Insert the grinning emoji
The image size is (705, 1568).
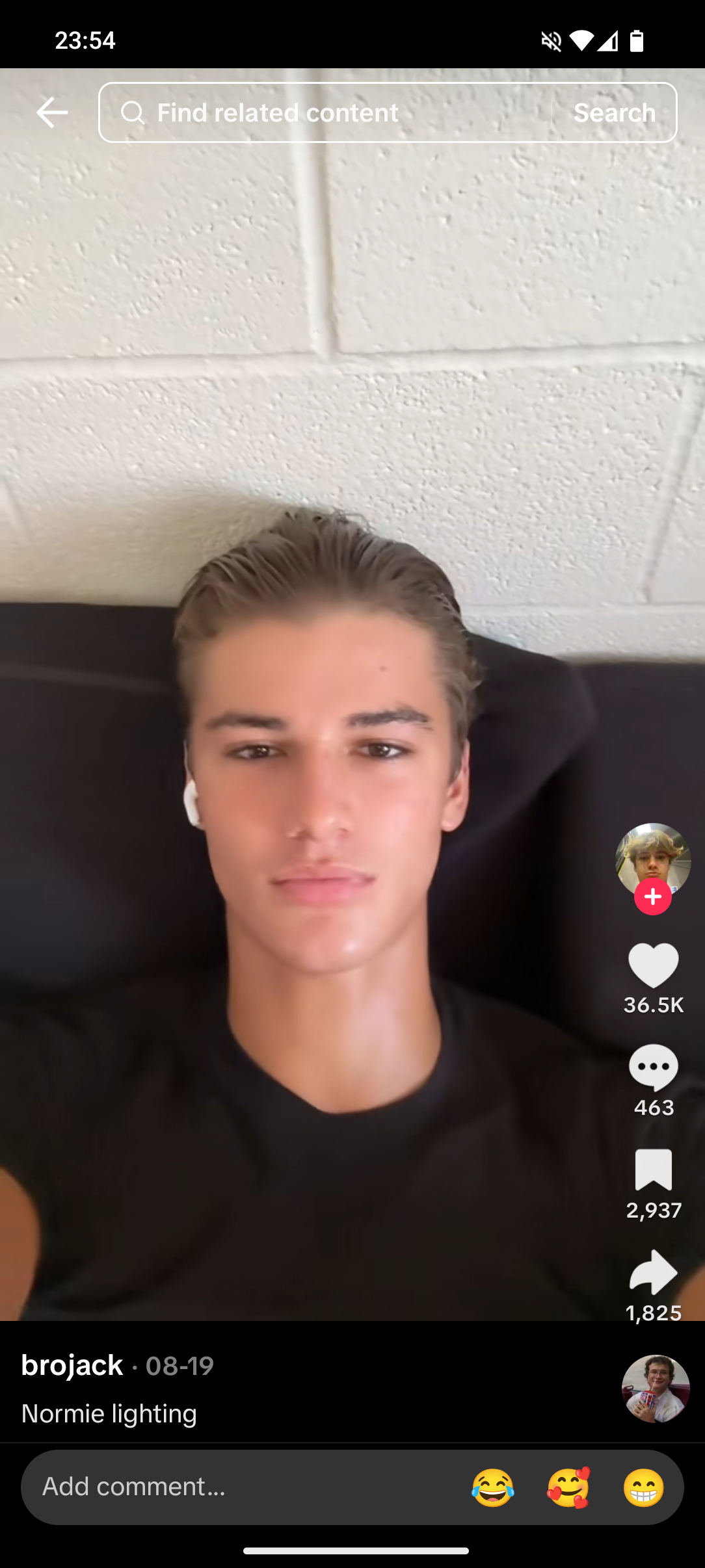(644, 1487)
